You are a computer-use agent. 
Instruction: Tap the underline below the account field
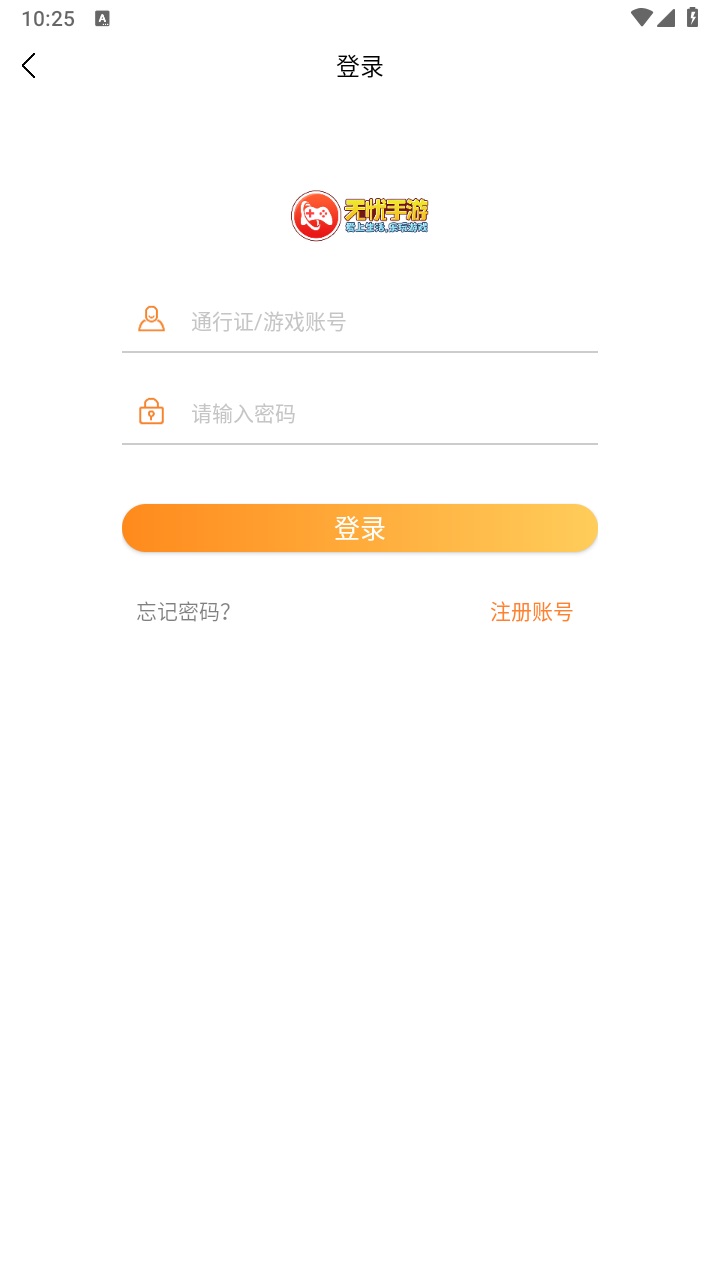360,350
